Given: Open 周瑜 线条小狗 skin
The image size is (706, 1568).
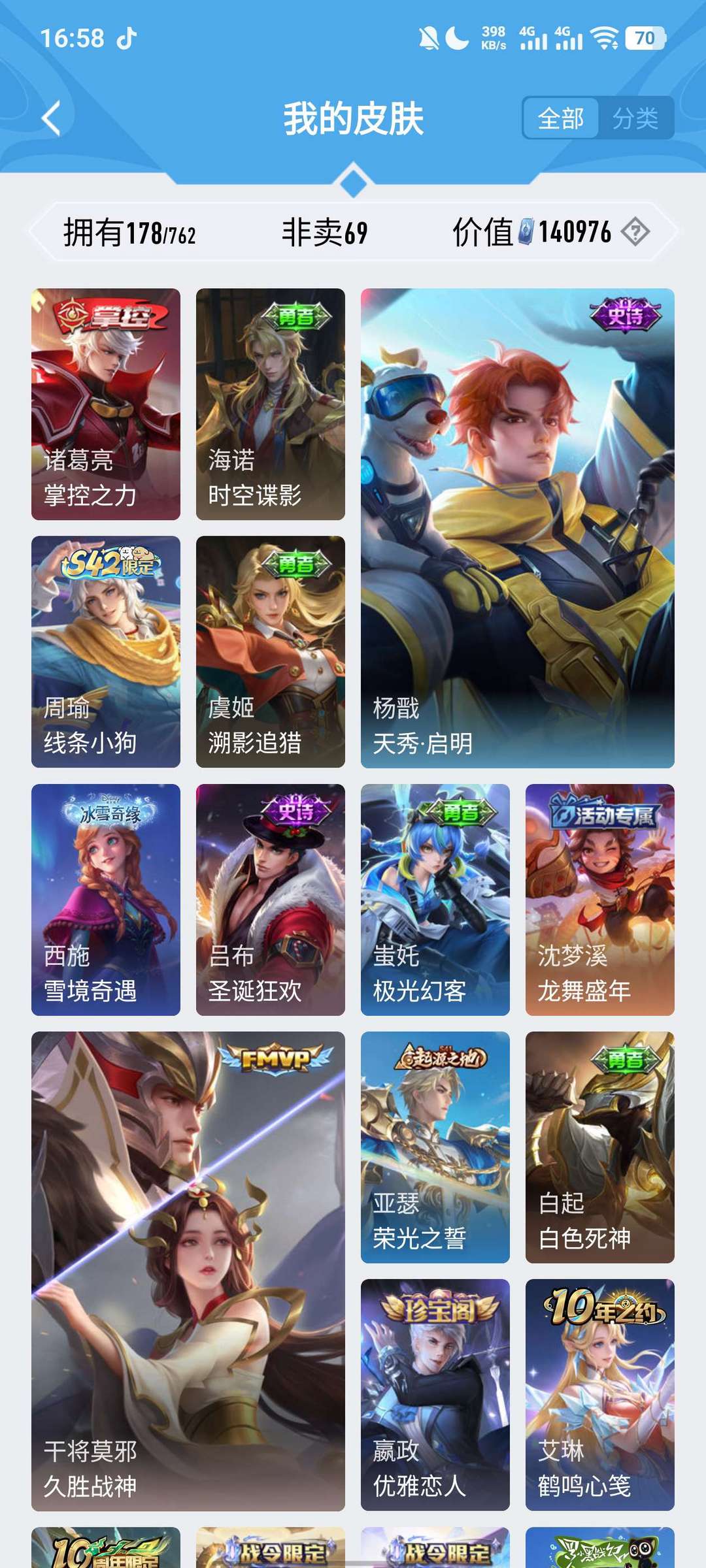Looking at the screenshot, I should click(x=106, y=651).
